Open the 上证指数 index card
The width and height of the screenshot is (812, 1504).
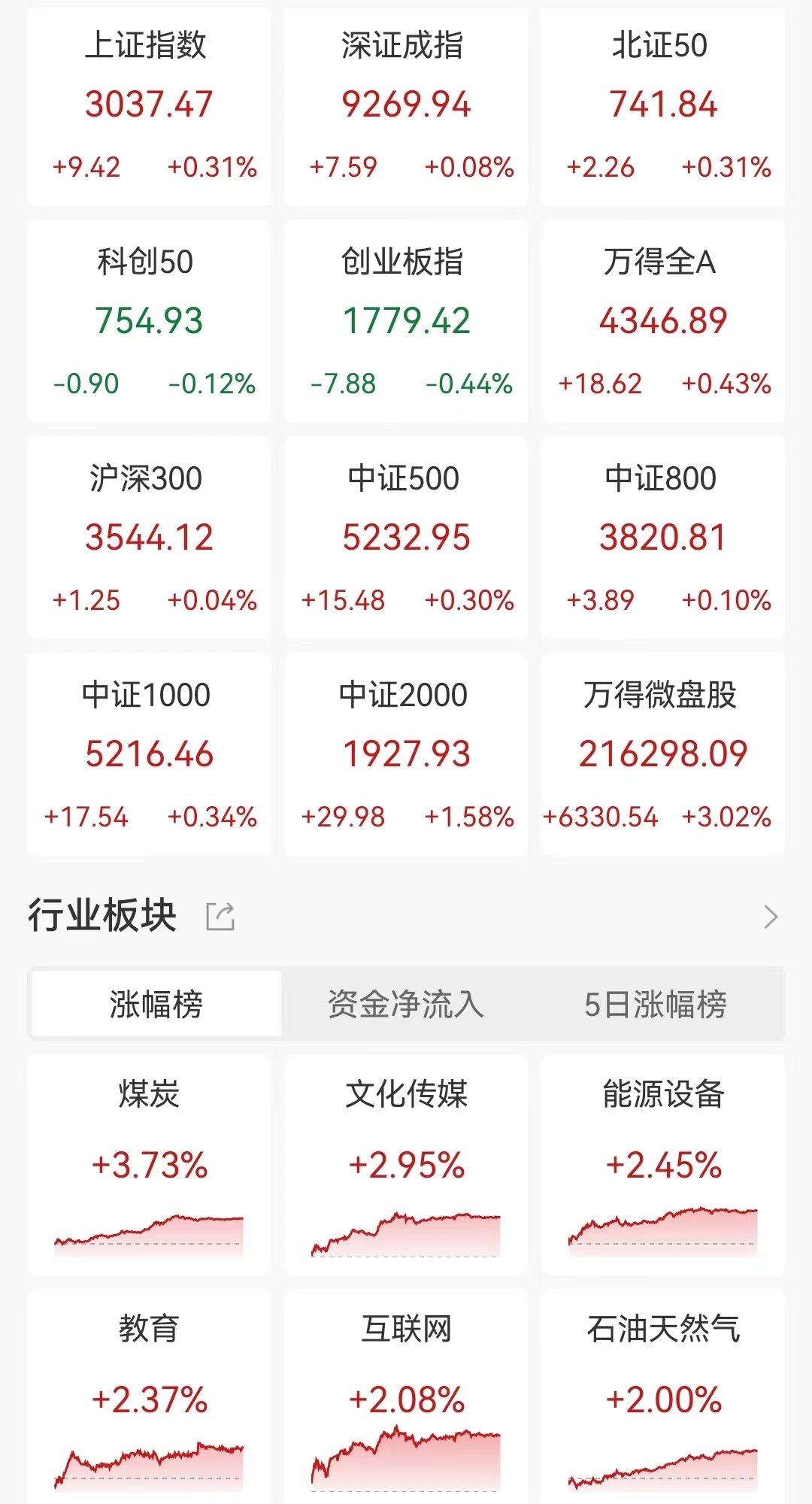[x=149, y=107]
